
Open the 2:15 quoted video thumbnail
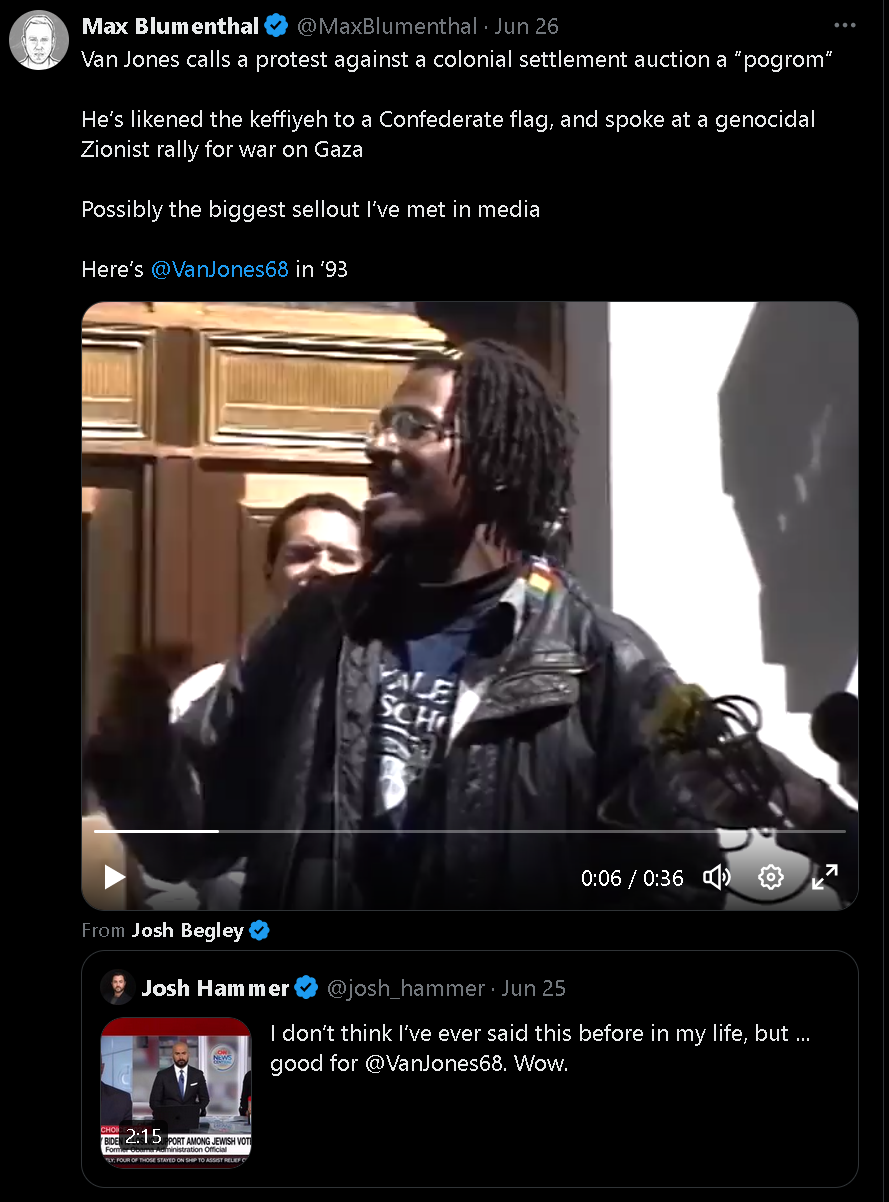(x=176, y=1091)
